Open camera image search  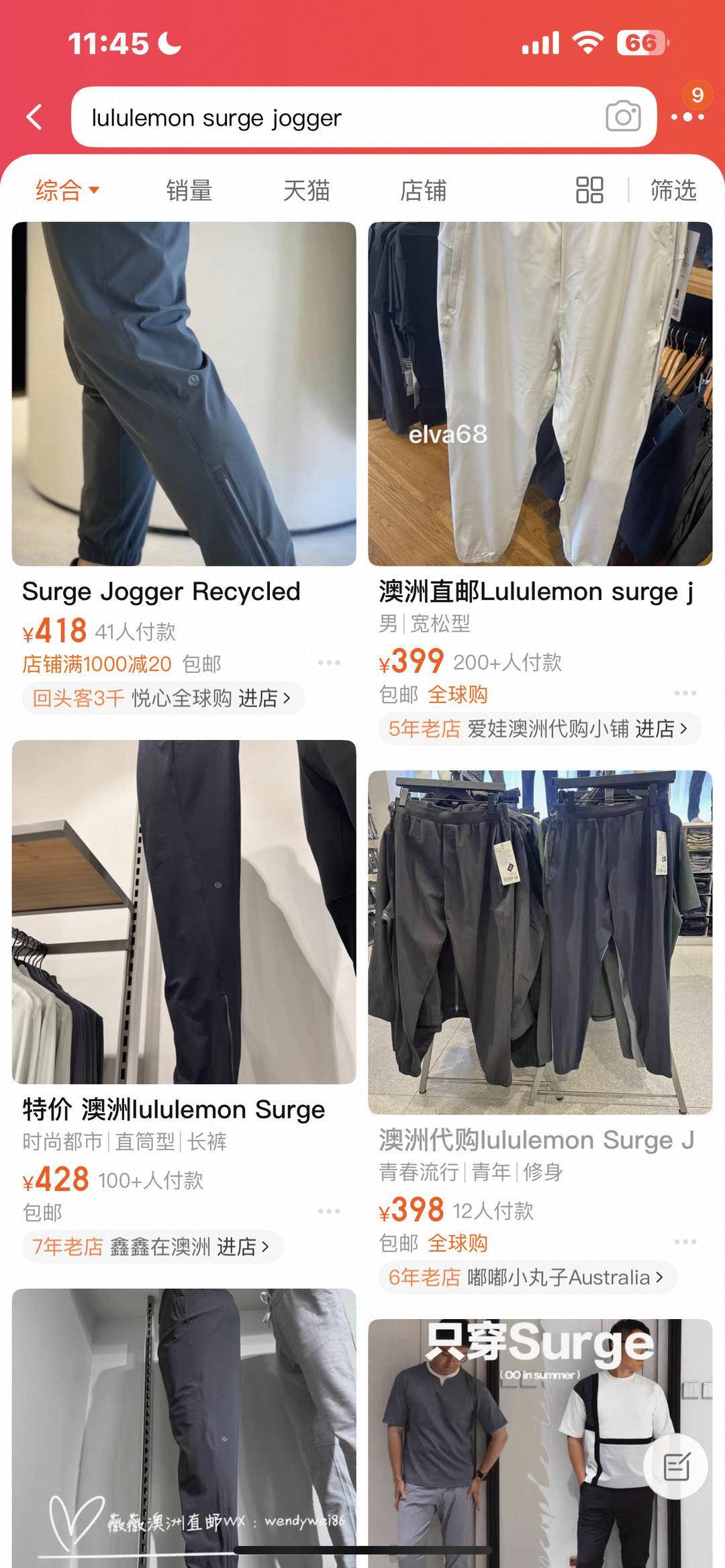point(623,117)
